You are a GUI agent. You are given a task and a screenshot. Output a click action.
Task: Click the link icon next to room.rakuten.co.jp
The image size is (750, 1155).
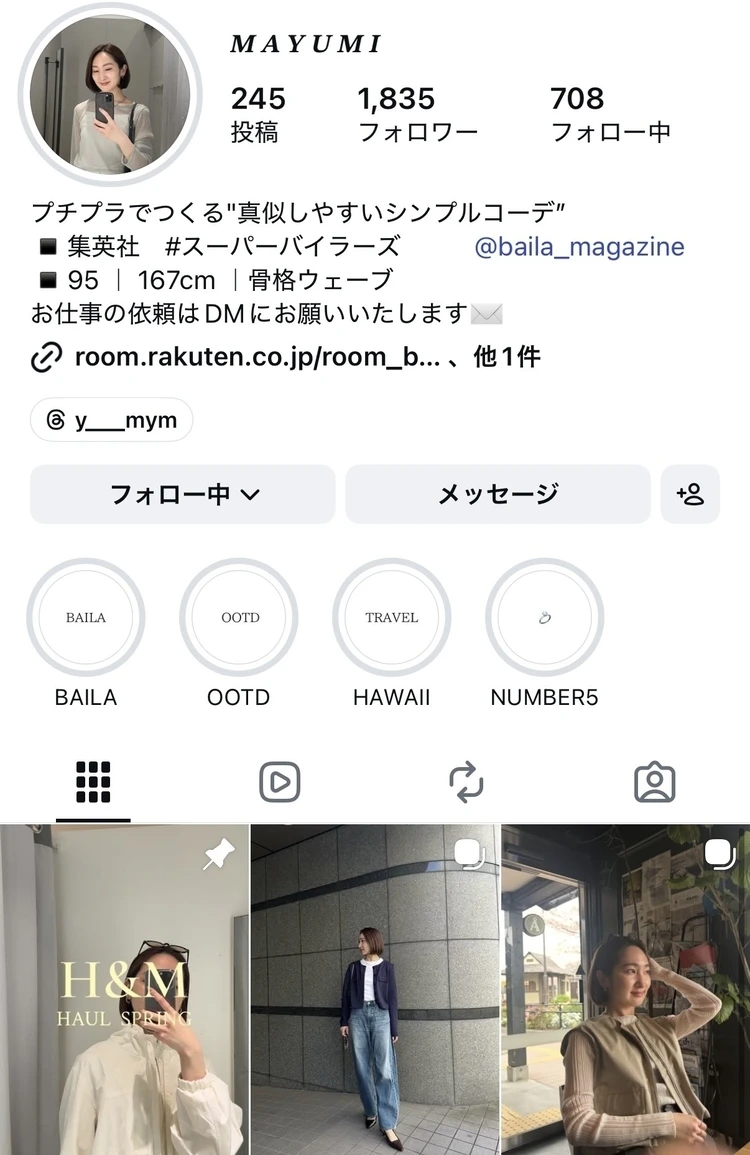click(47, 356)
